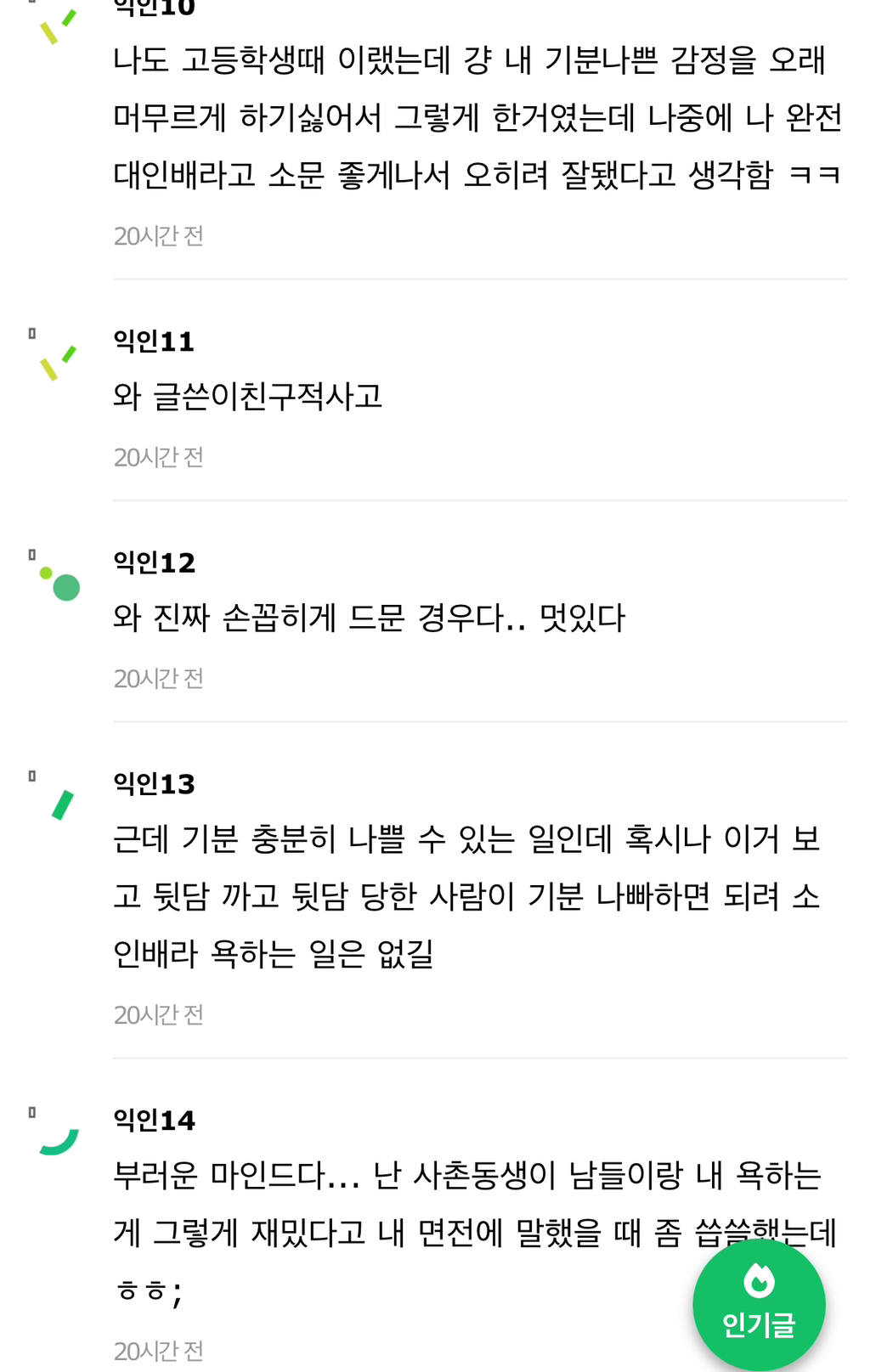Image resolution: width=870 pixels, height=1372 pixels.
Task: Click the 익인11 nickname label
Action: click(x=154, y=342)
